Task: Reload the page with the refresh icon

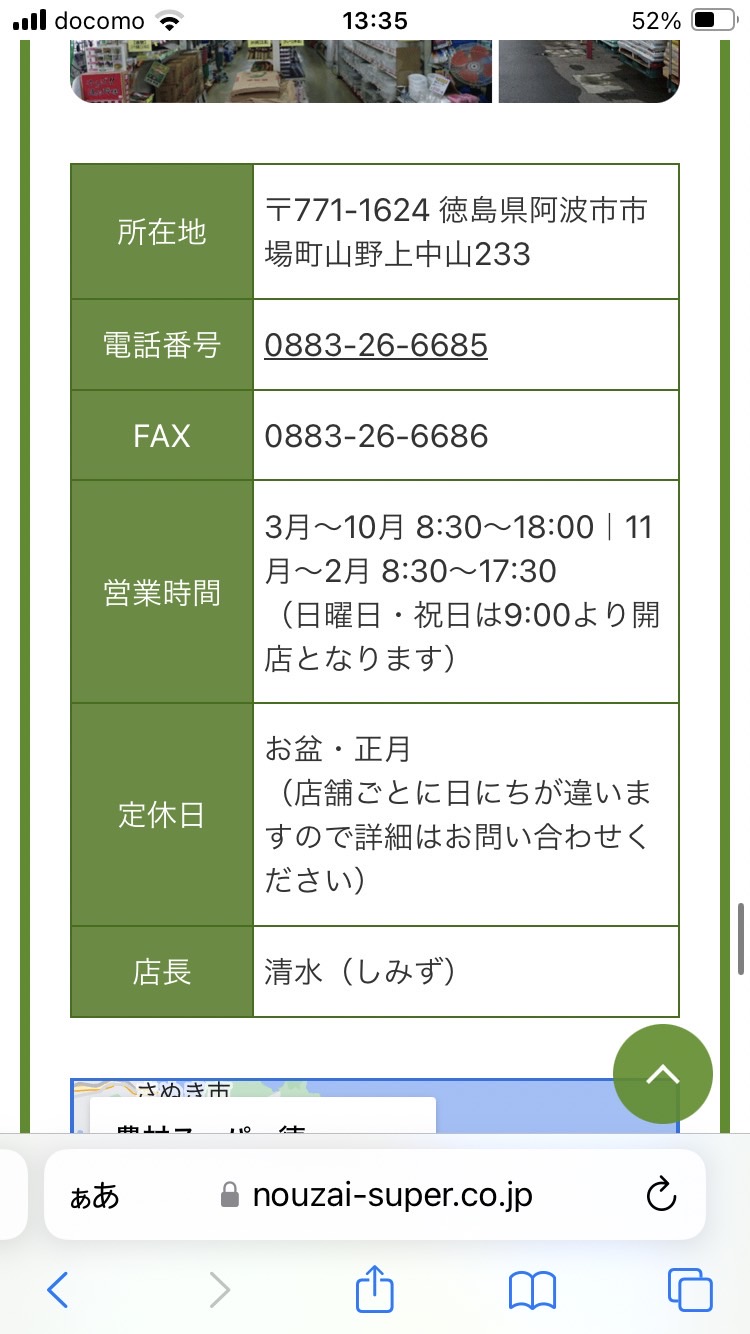Action: (662, 1194)
